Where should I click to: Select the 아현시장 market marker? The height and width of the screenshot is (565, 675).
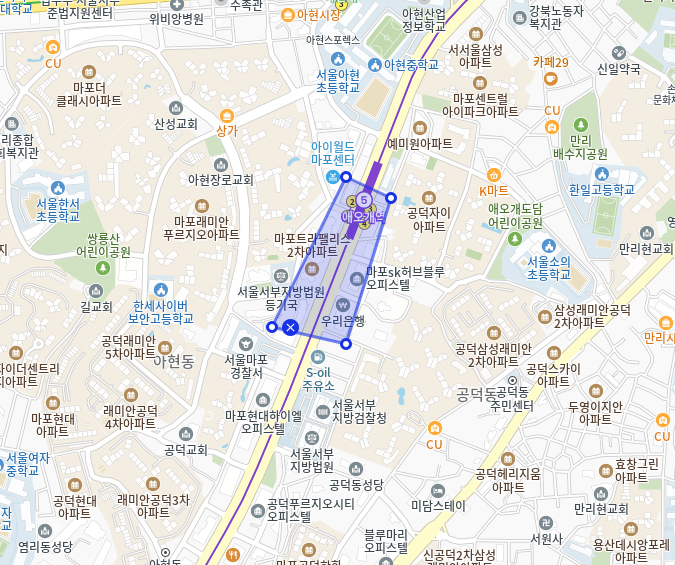pyautogui.click(x=288, y=15)
